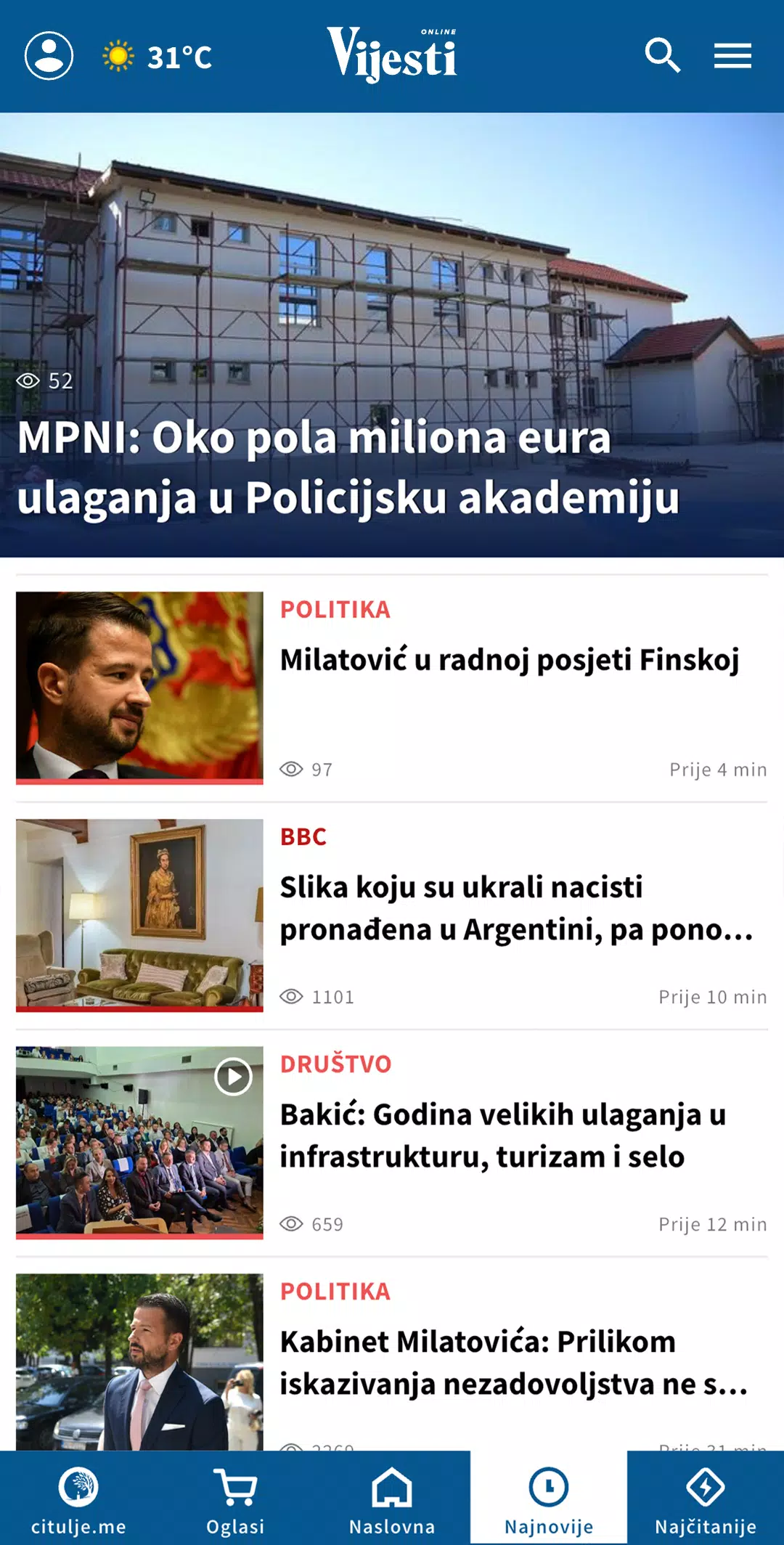Screen dimensions: 784x1545
Task: Click the views eye icon on Milatović article
Action: 290,769
